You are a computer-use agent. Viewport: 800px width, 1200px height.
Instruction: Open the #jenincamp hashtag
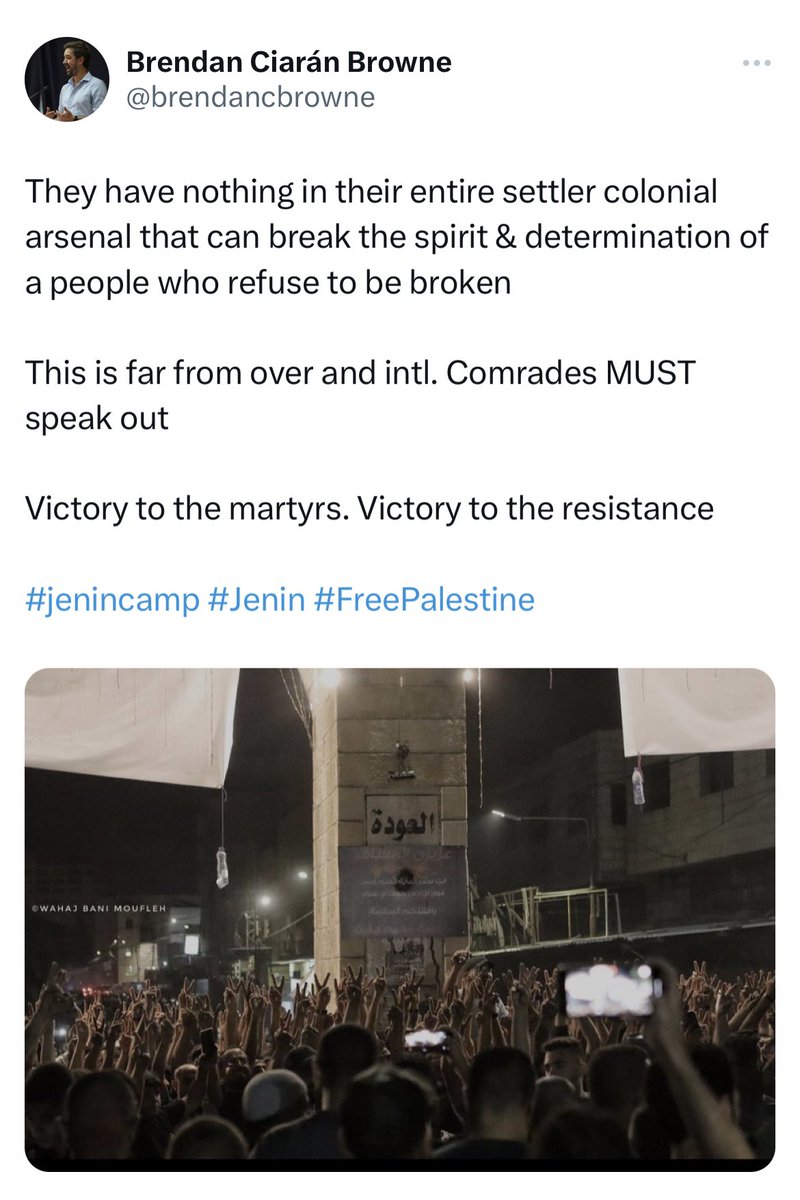[111, 600]
